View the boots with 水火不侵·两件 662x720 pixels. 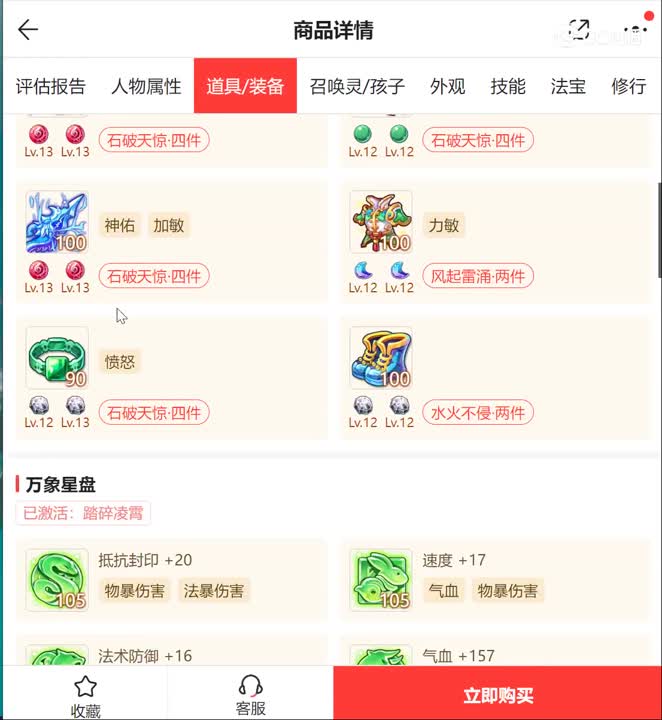[381, 358]
